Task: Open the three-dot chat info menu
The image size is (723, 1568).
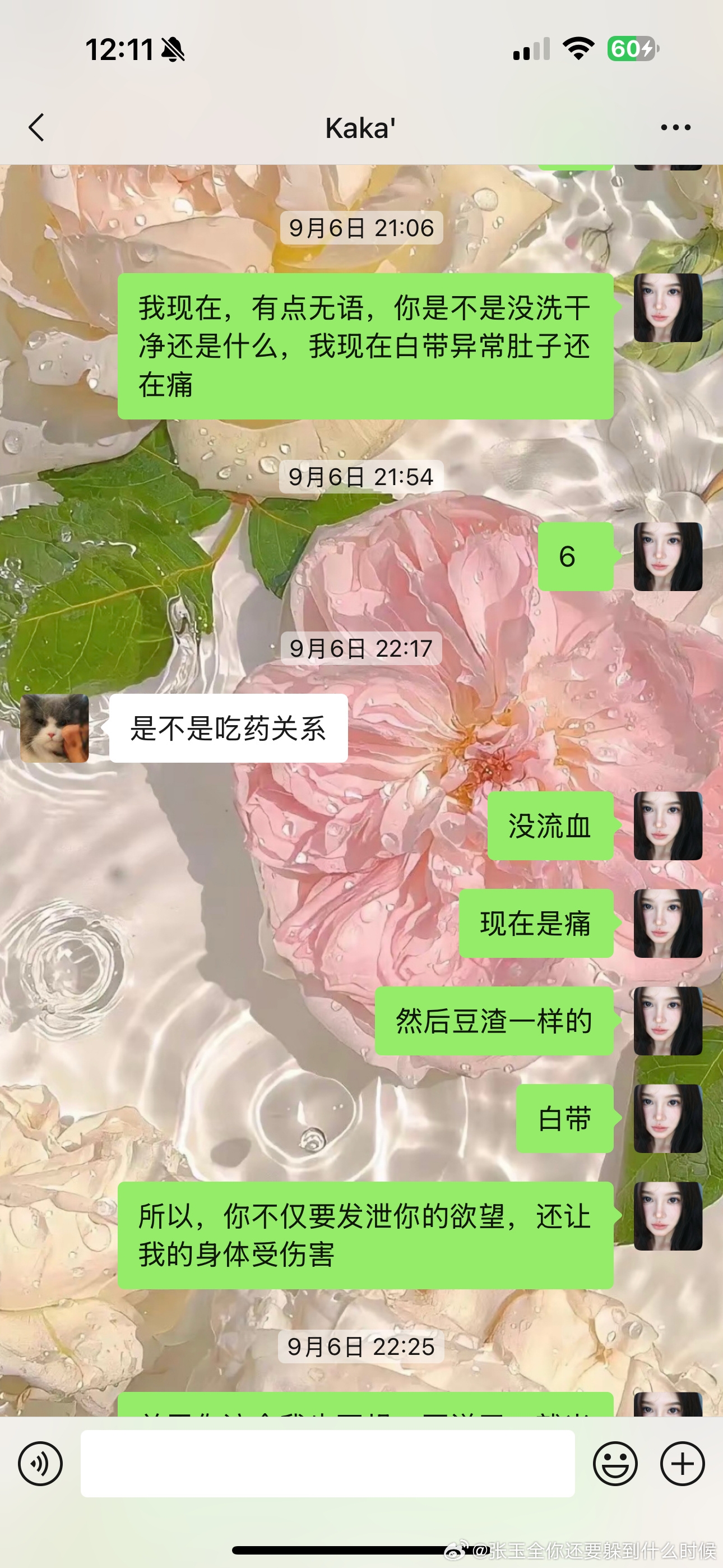Action: 675,128
